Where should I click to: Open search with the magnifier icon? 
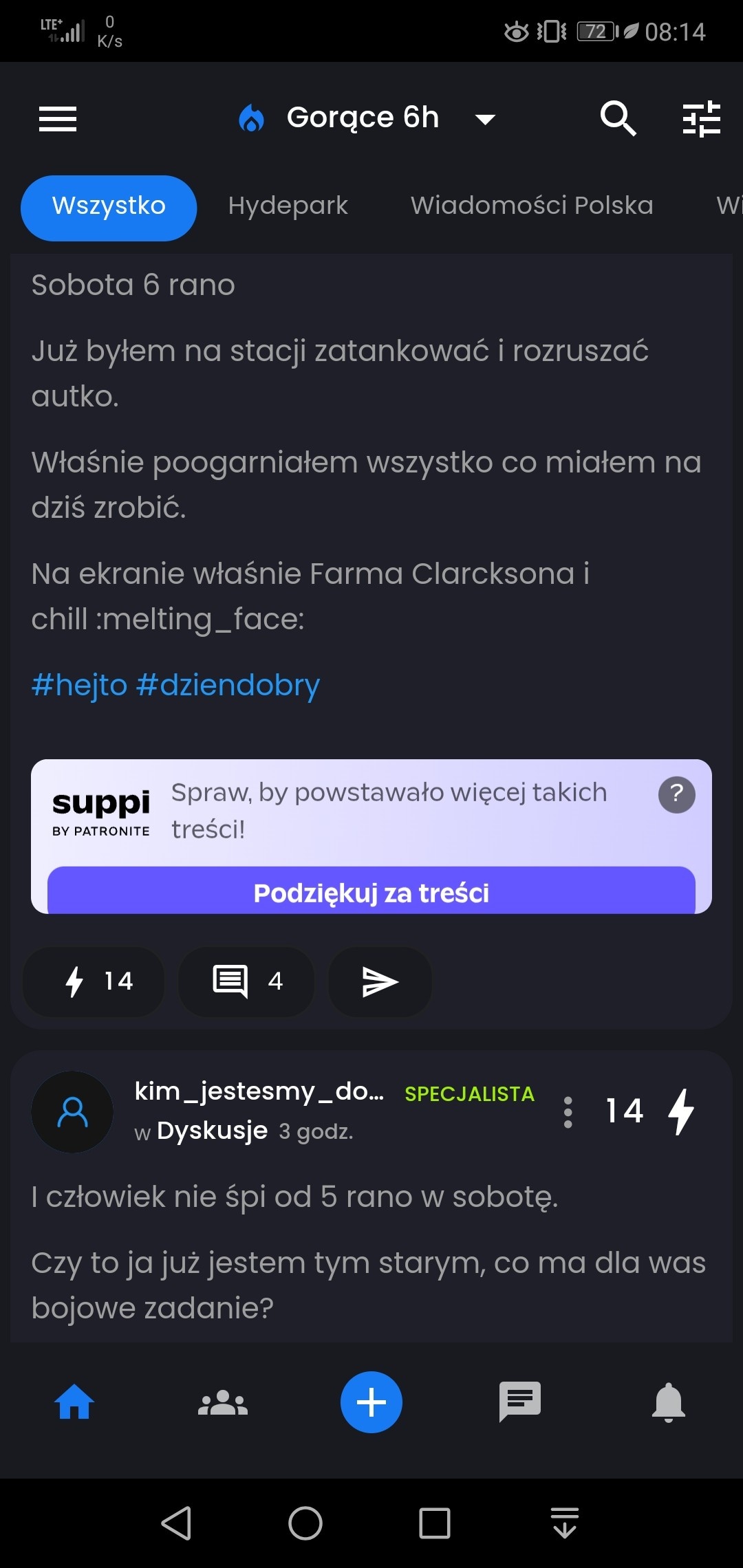pyautogui.click(x=617, y=118)
